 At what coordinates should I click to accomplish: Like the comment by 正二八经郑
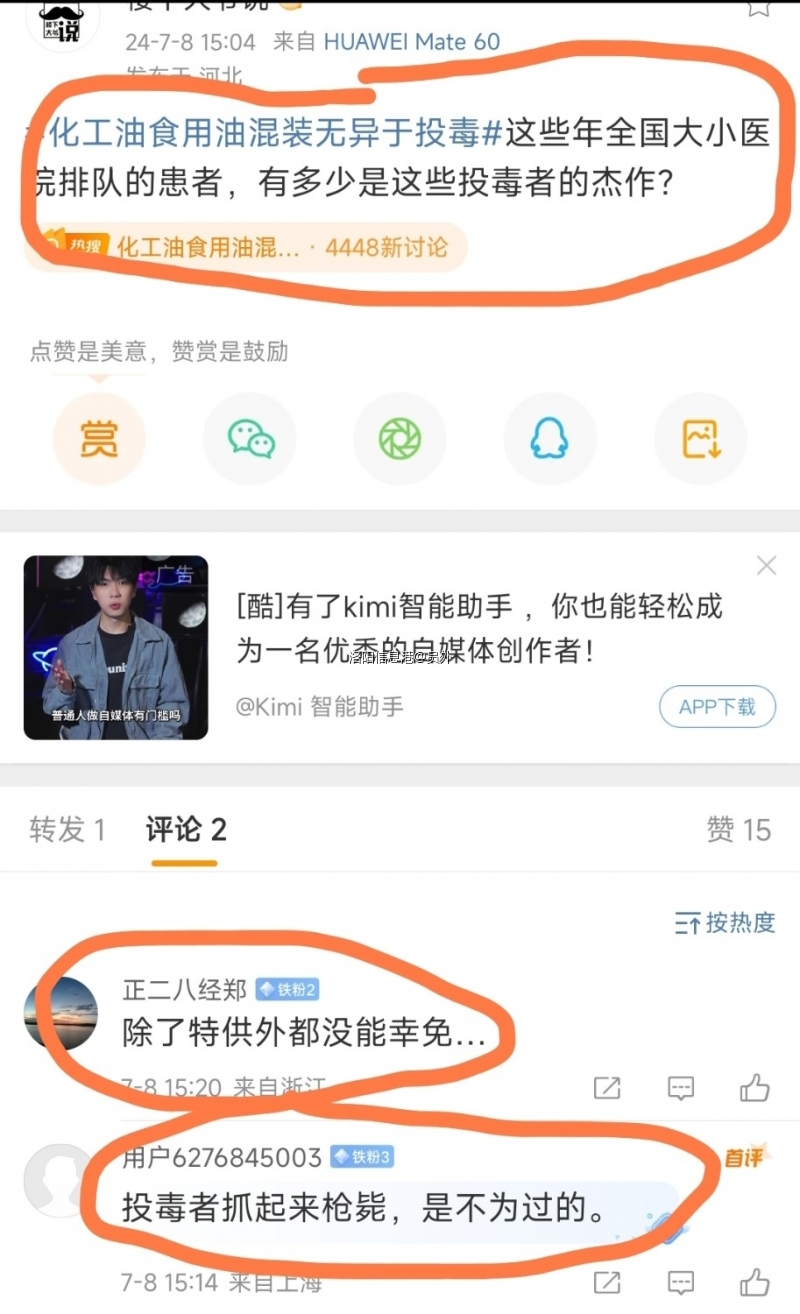pos(753,1089)
